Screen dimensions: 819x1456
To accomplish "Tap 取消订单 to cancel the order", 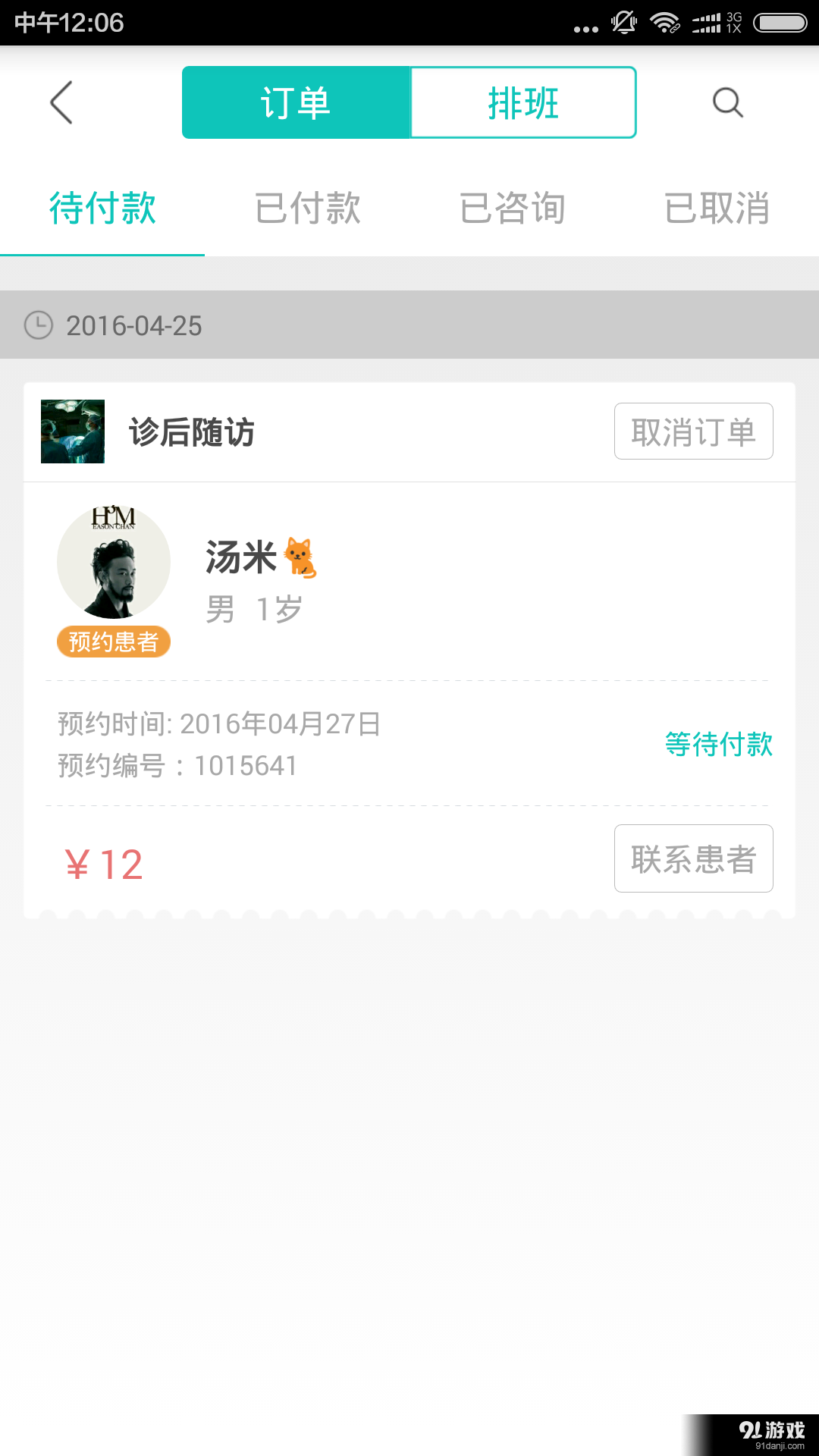I will click(692, 431).
